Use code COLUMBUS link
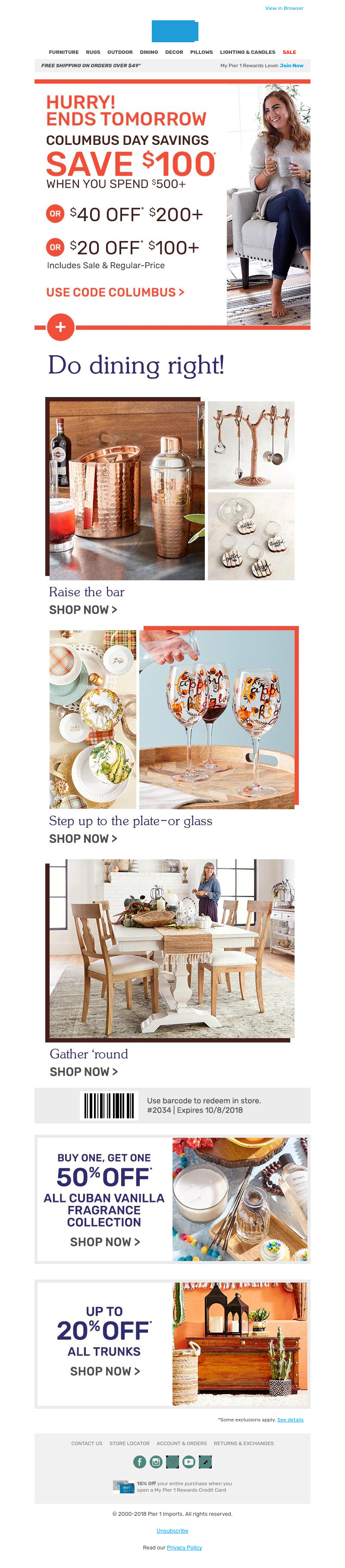Viewport: 345px width, 1568px height. 115,292
